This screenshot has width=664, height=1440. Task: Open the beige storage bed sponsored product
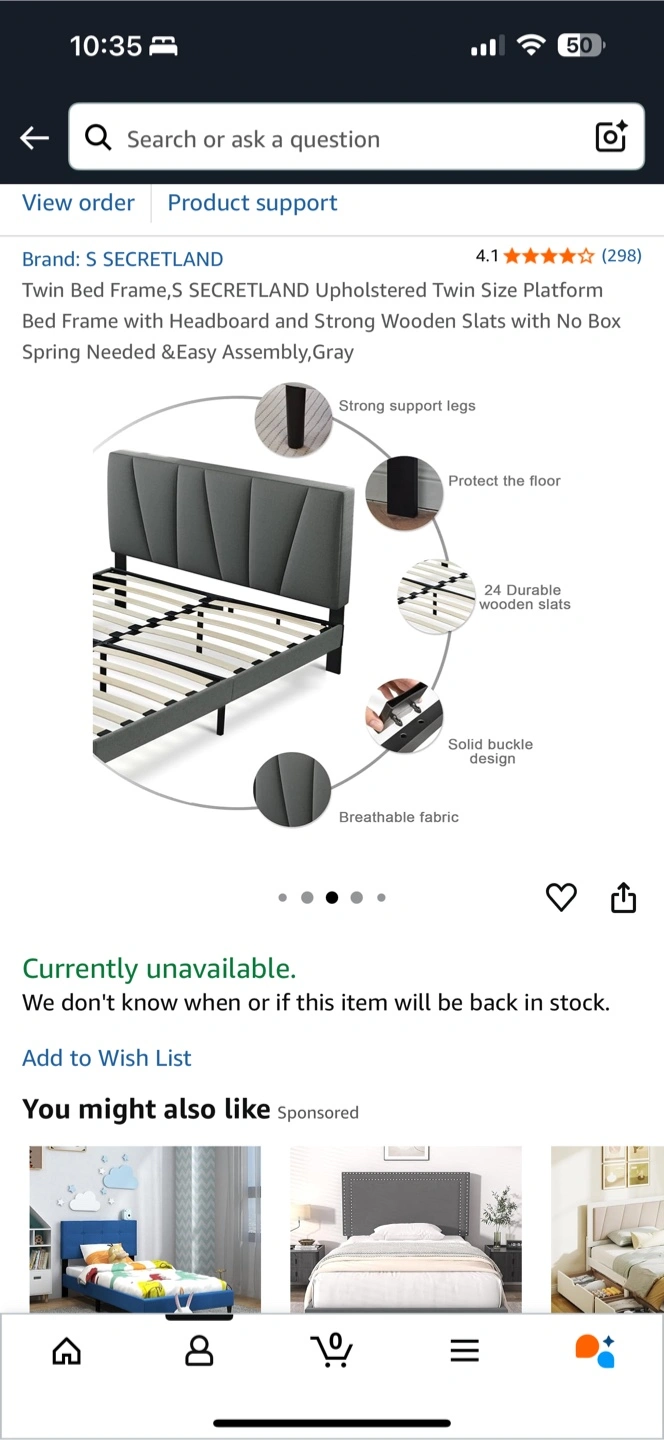(607, 1229)
